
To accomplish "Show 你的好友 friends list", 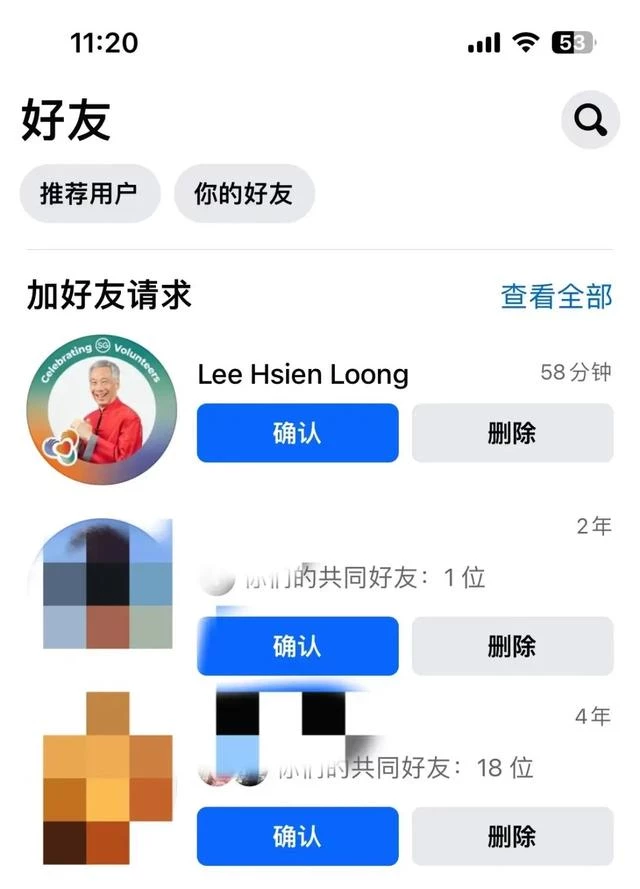I will tap(244, 194).
